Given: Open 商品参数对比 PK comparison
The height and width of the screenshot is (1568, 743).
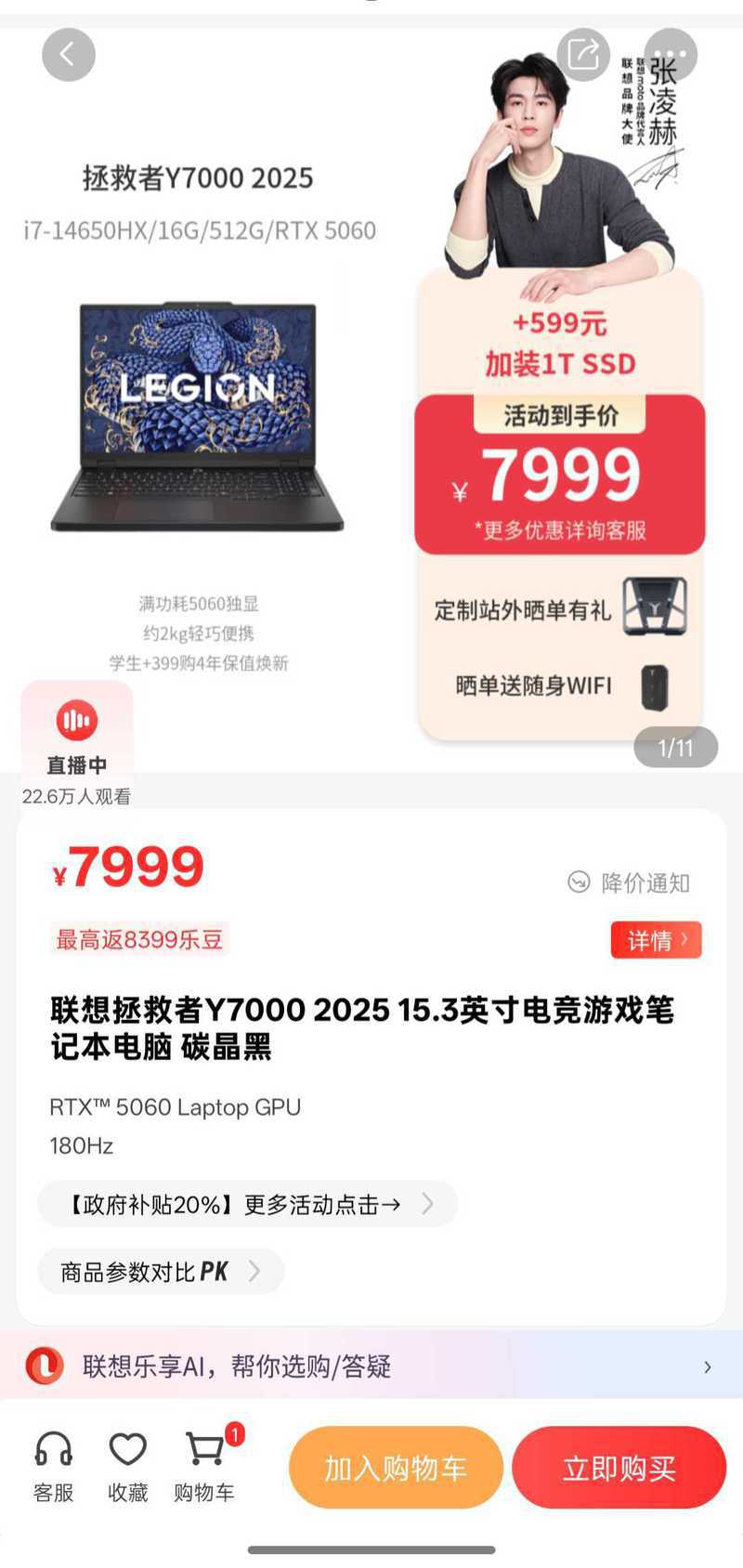Looking at the screenshot, I should [160, 1271].
